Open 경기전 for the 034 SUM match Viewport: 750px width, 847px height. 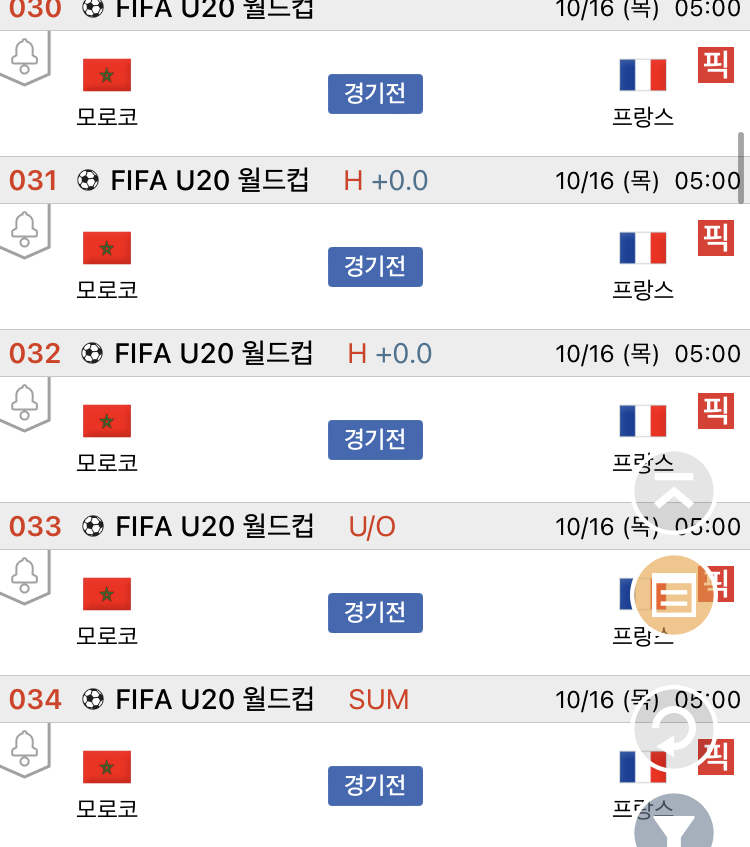pos(375,786)
